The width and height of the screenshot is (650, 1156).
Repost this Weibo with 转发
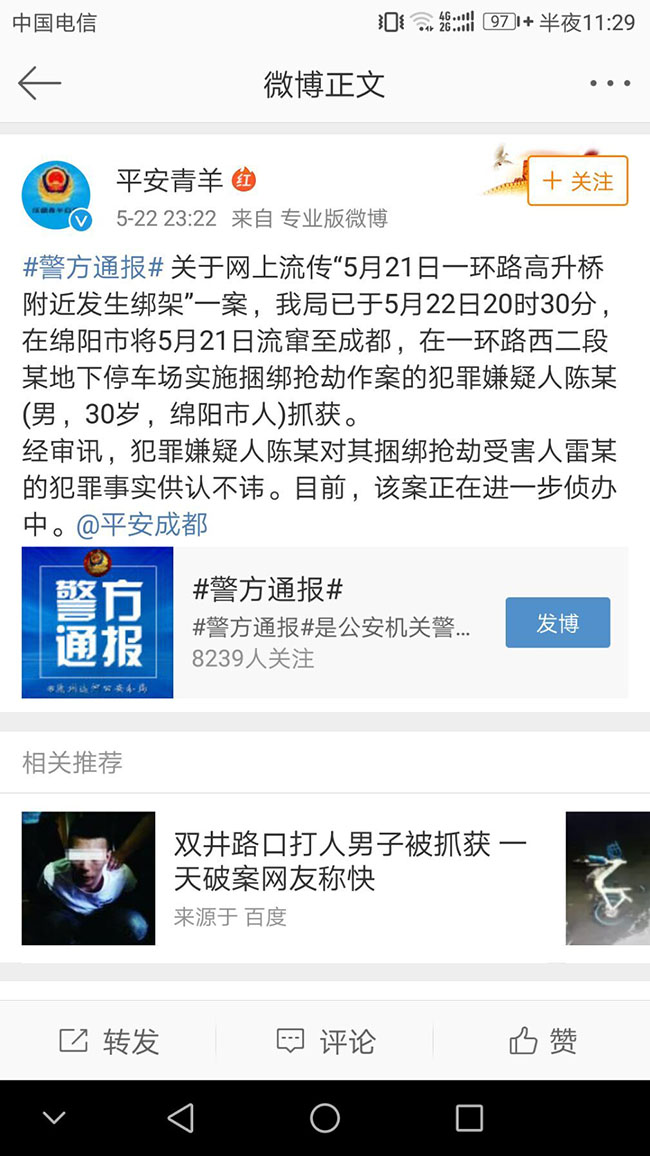click(x=108, y=1041)
